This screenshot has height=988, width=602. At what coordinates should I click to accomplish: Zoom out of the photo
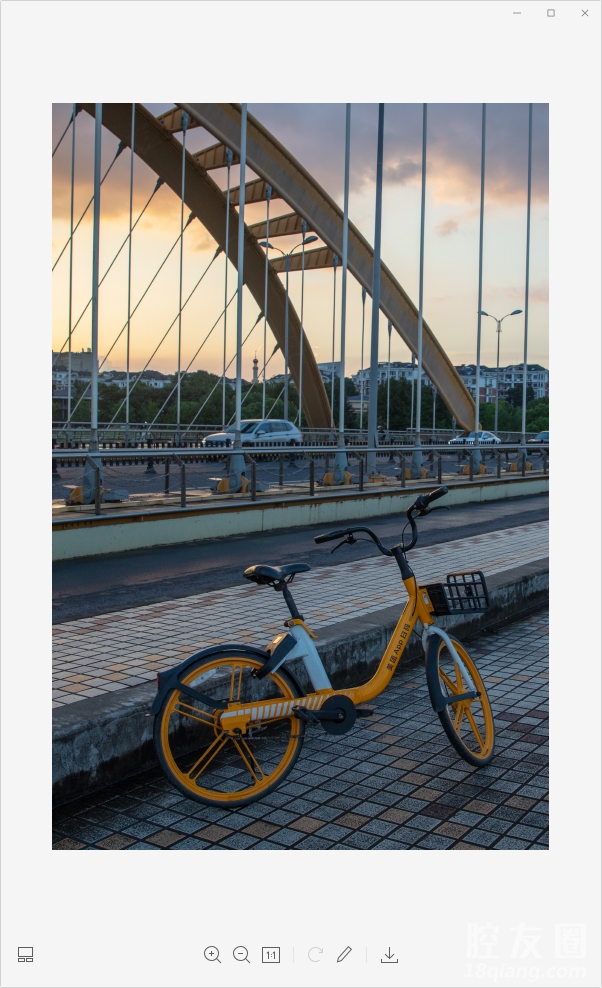point(241,955)
